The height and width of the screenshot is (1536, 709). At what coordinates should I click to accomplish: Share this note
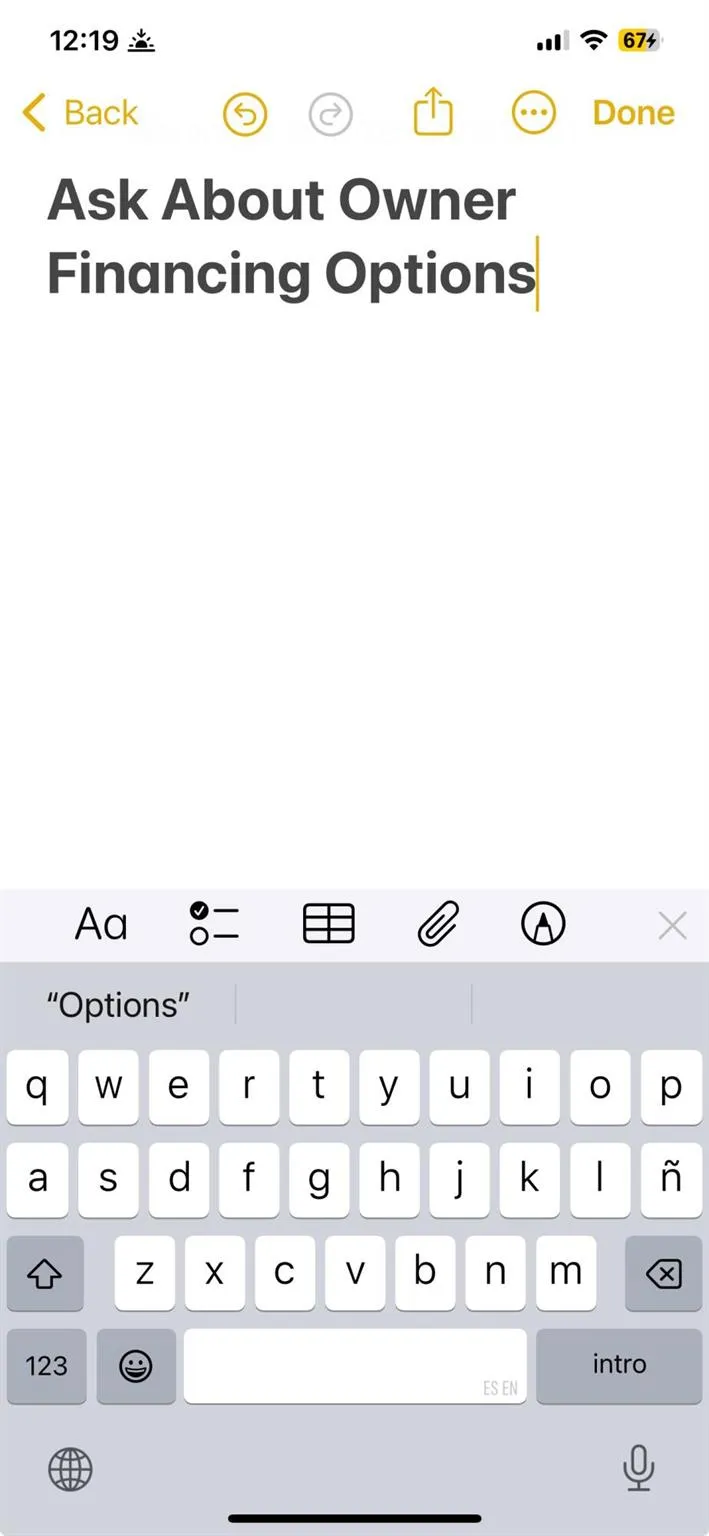(433, 113)
